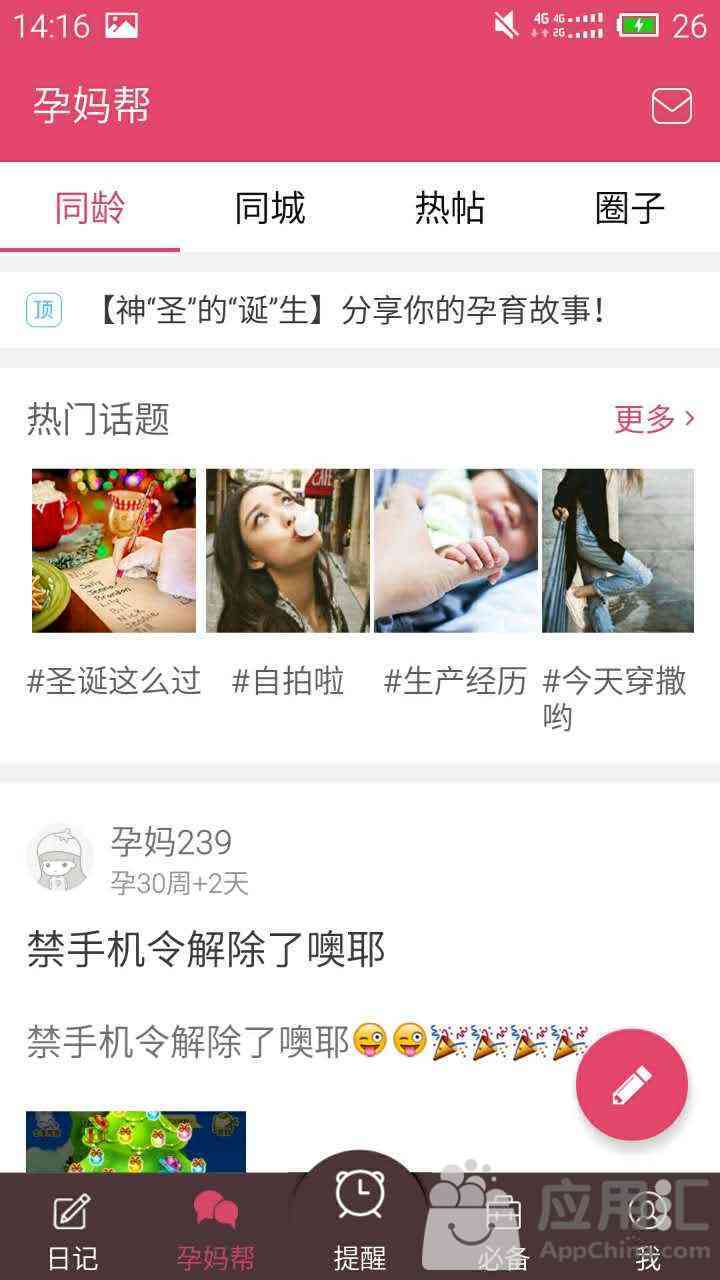View 孕妈239's profile avatar

click(60, 858)
